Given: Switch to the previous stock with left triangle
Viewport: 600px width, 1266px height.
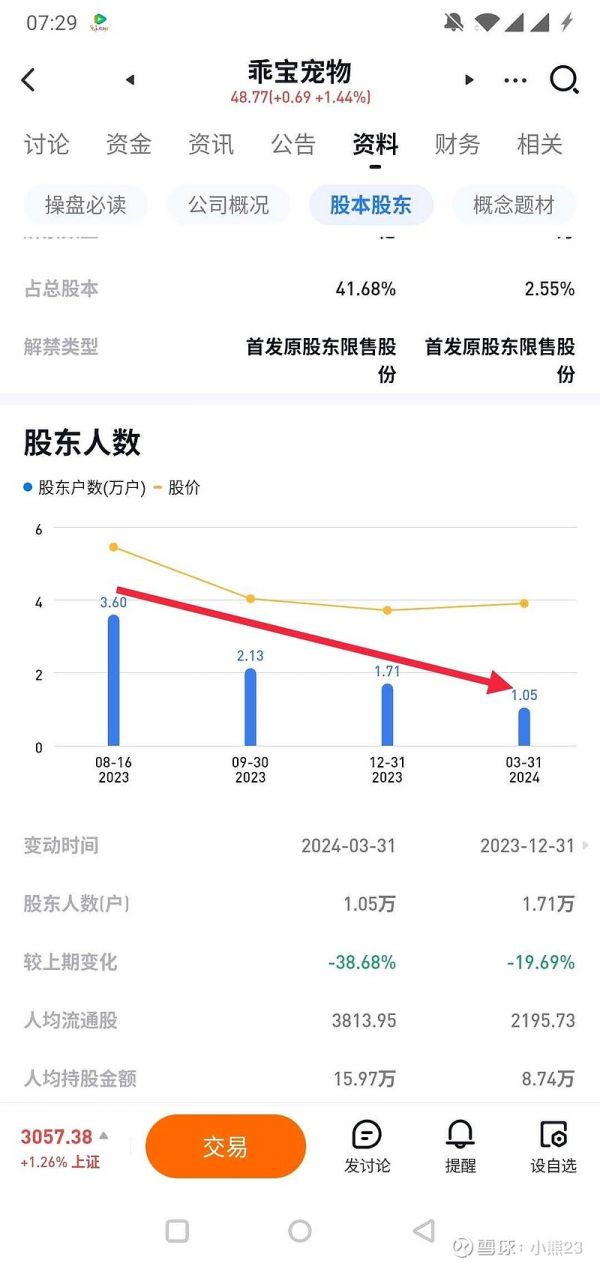Looking at the screenshot, I should [130, 80].
